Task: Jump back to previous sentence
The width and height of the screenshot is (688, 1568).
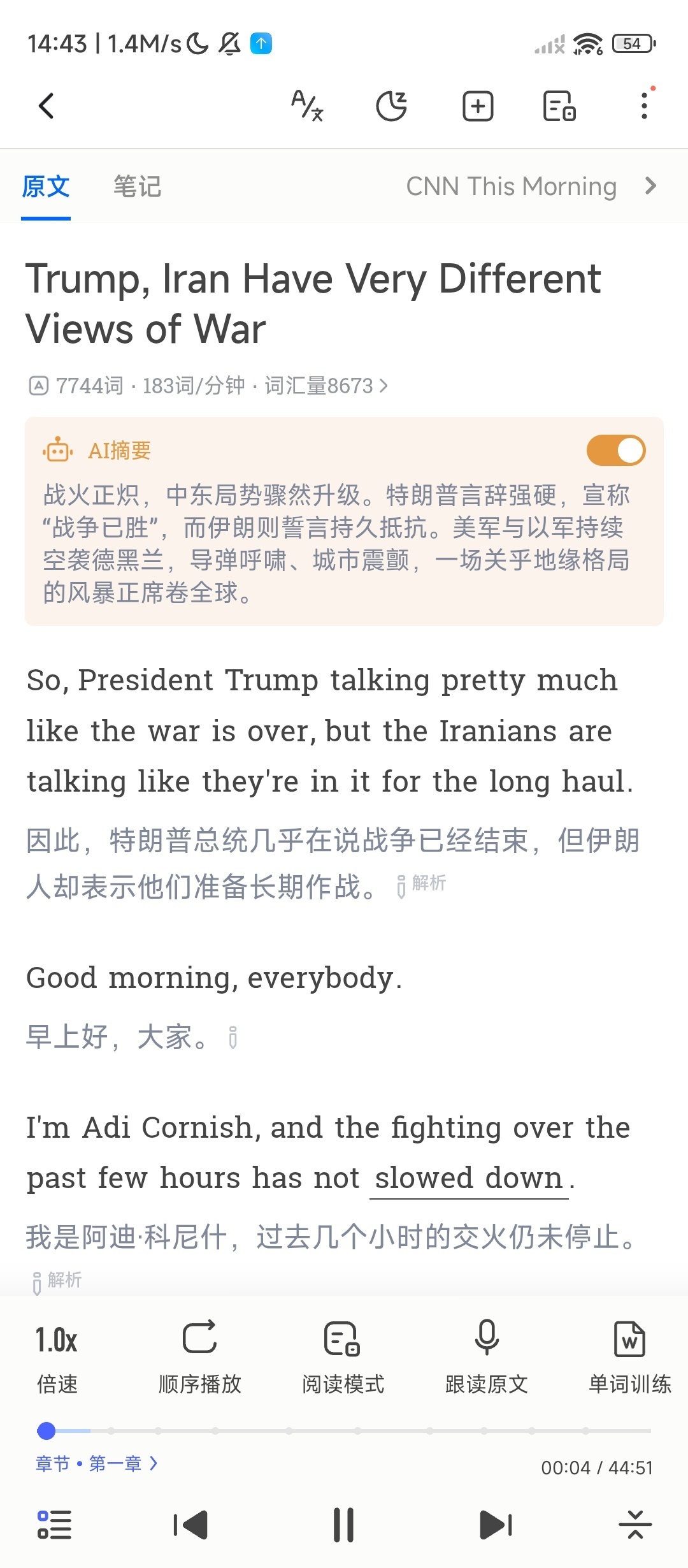Action: 190,1525
